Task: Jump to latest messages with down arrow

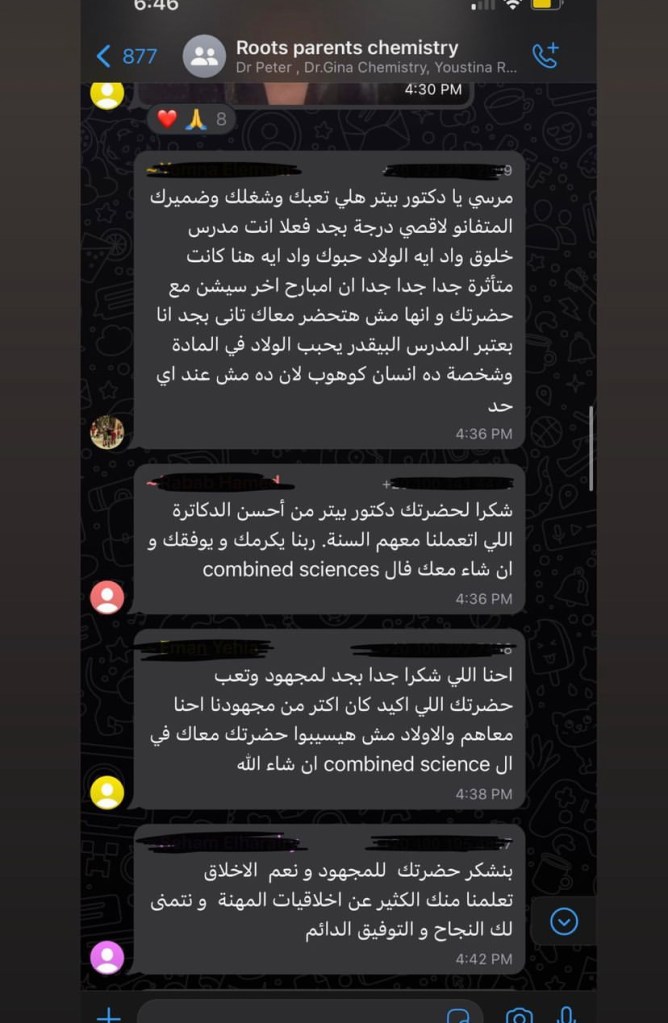Action: [564, 920]
